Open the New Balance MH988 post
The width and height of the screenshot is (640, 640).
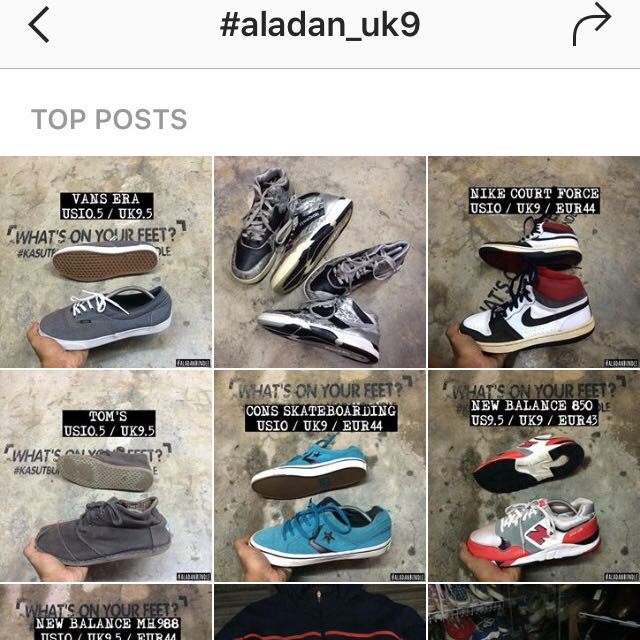coord(105,612)
